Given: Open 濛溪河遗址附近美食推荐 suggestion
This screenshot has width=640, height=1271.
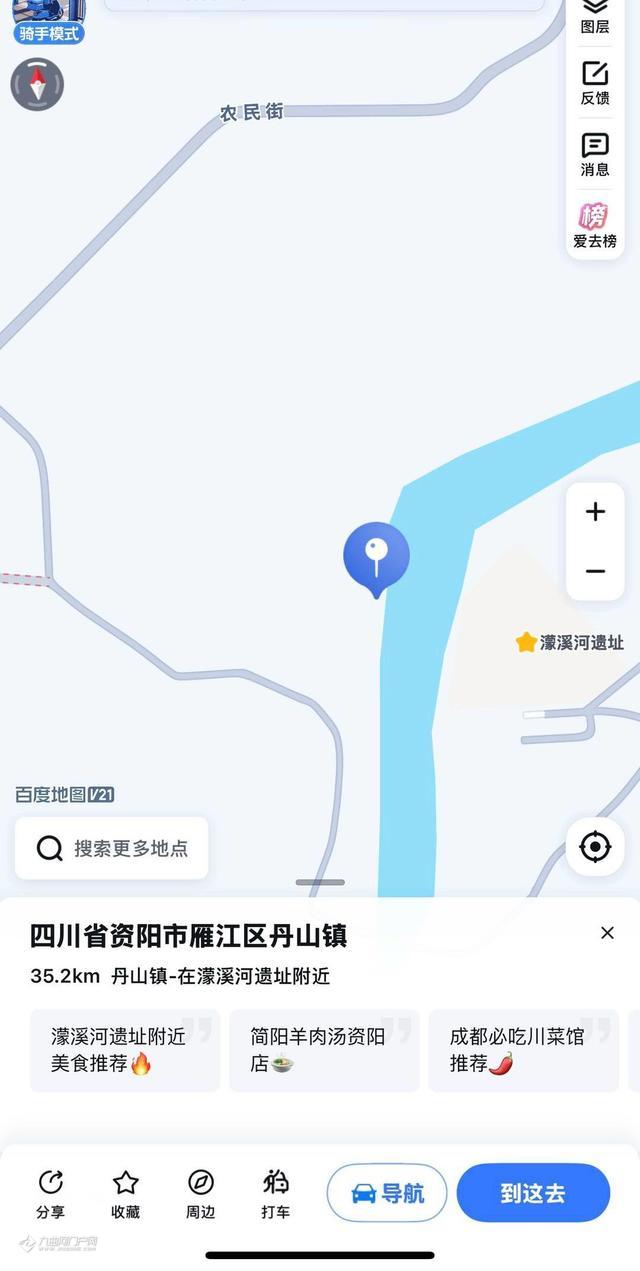Looking at the screenshot, I should pos(124,1050).
